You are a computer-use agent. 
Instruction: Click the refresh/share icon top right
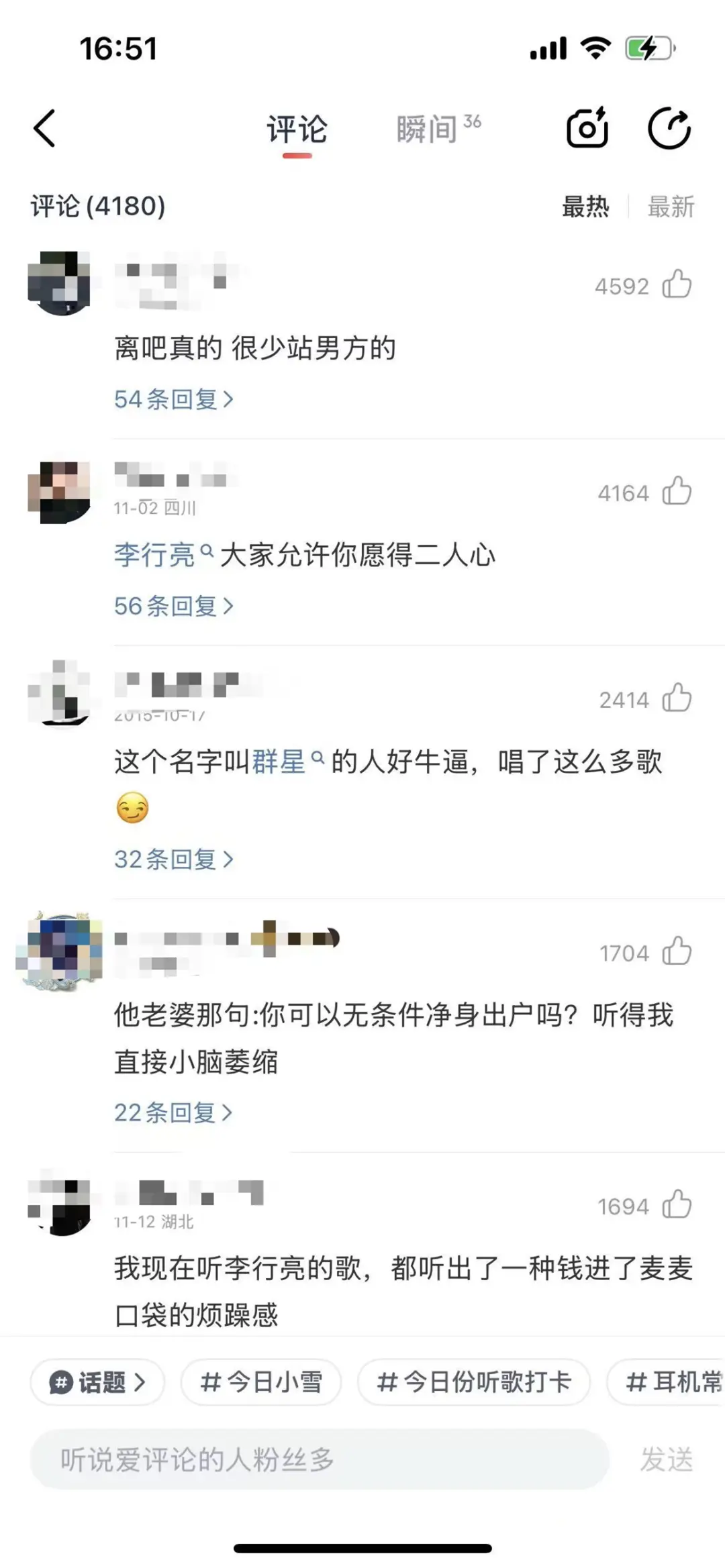click(x=669, y=128)
